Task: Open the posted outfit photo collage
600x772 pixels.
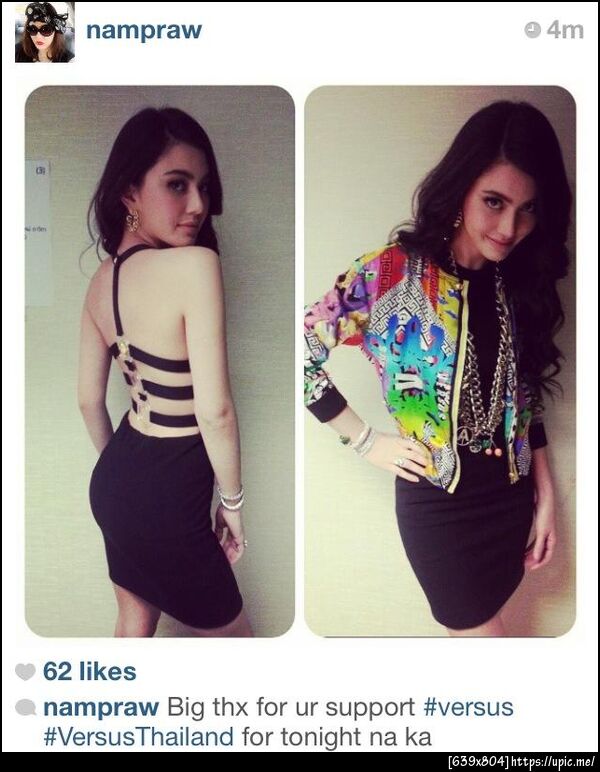Action: coord(300,360)
